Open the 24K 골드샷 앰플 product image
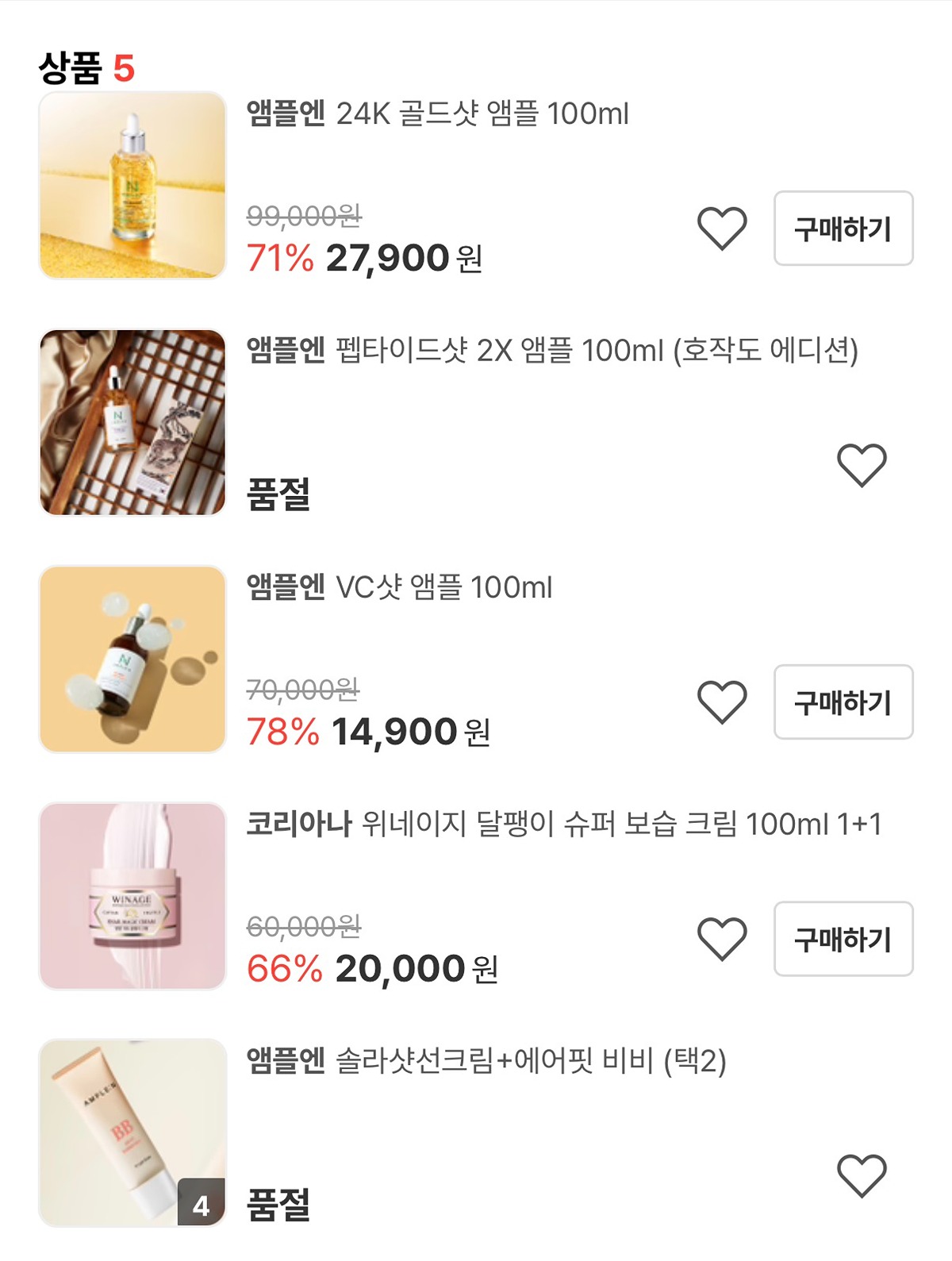Image resolution: width=952 pixels, height=1261 pixels. (x=132, y=185)
